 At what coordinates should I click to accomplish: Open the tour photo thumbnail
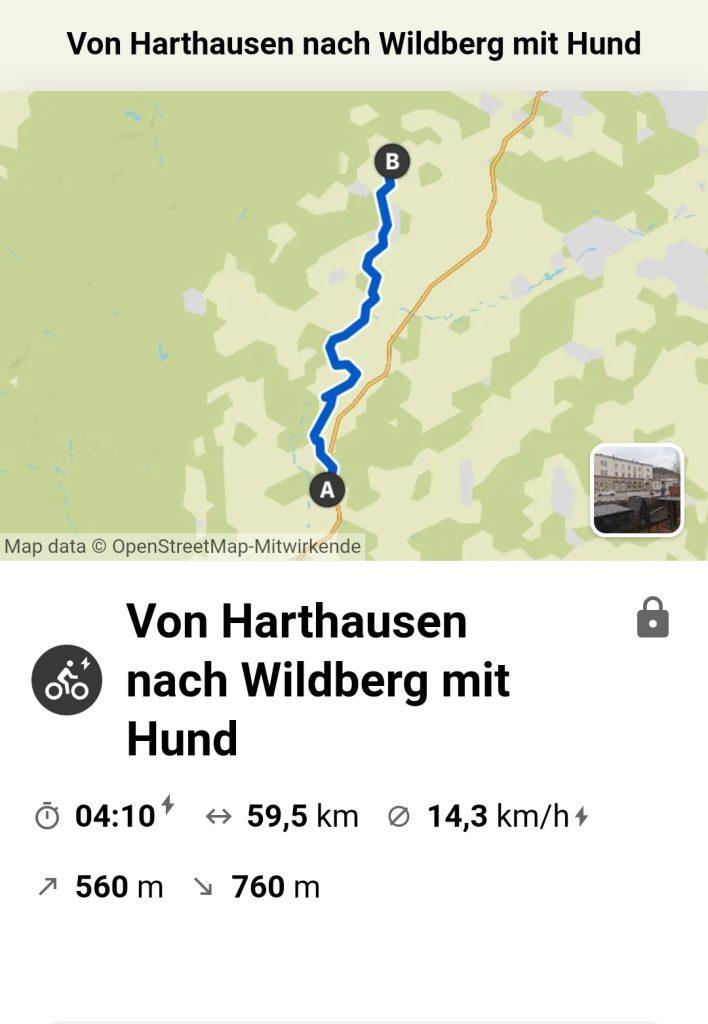[x=637, y=490]
